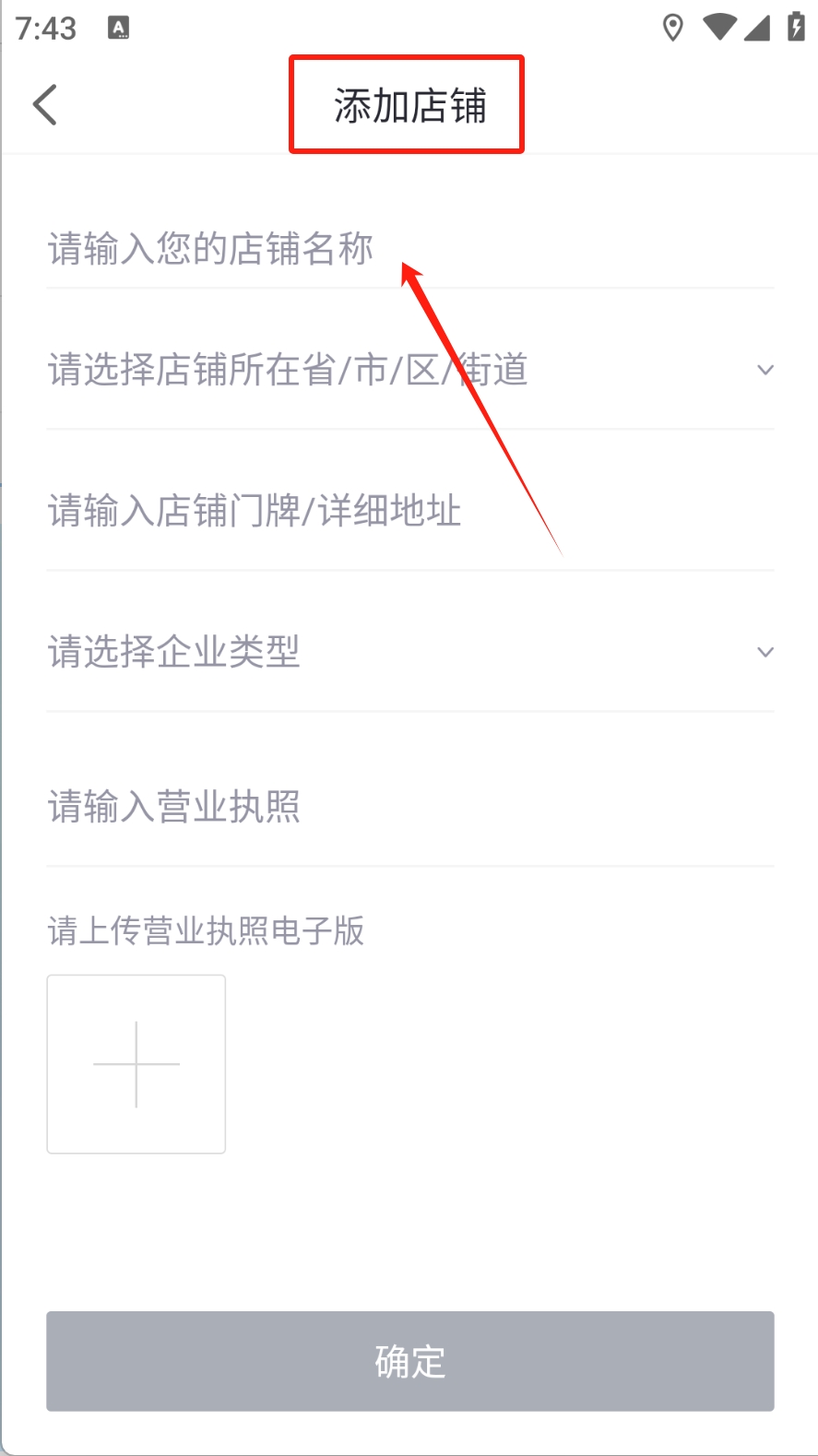
Task: Open the enterprise type dropdown
Action: (x=410, y=652)
